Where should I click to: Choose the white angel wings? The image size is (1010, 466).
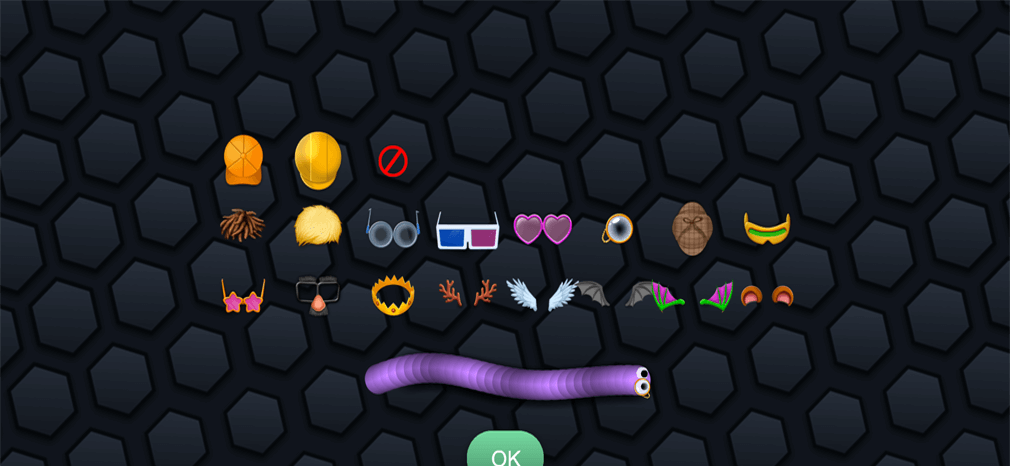(542, 294)
